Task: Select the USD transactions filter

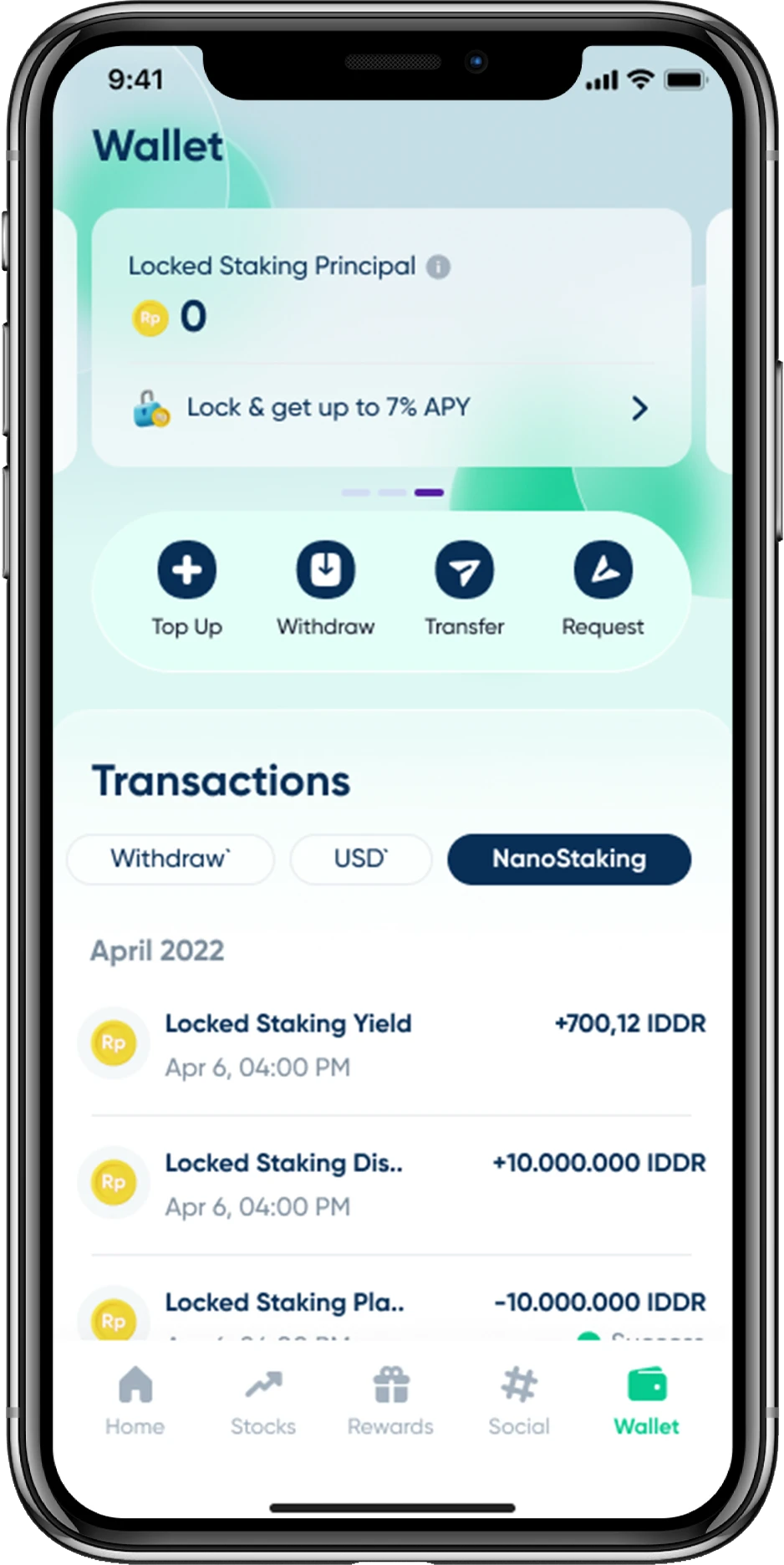Action: click(x=360, y=859)
